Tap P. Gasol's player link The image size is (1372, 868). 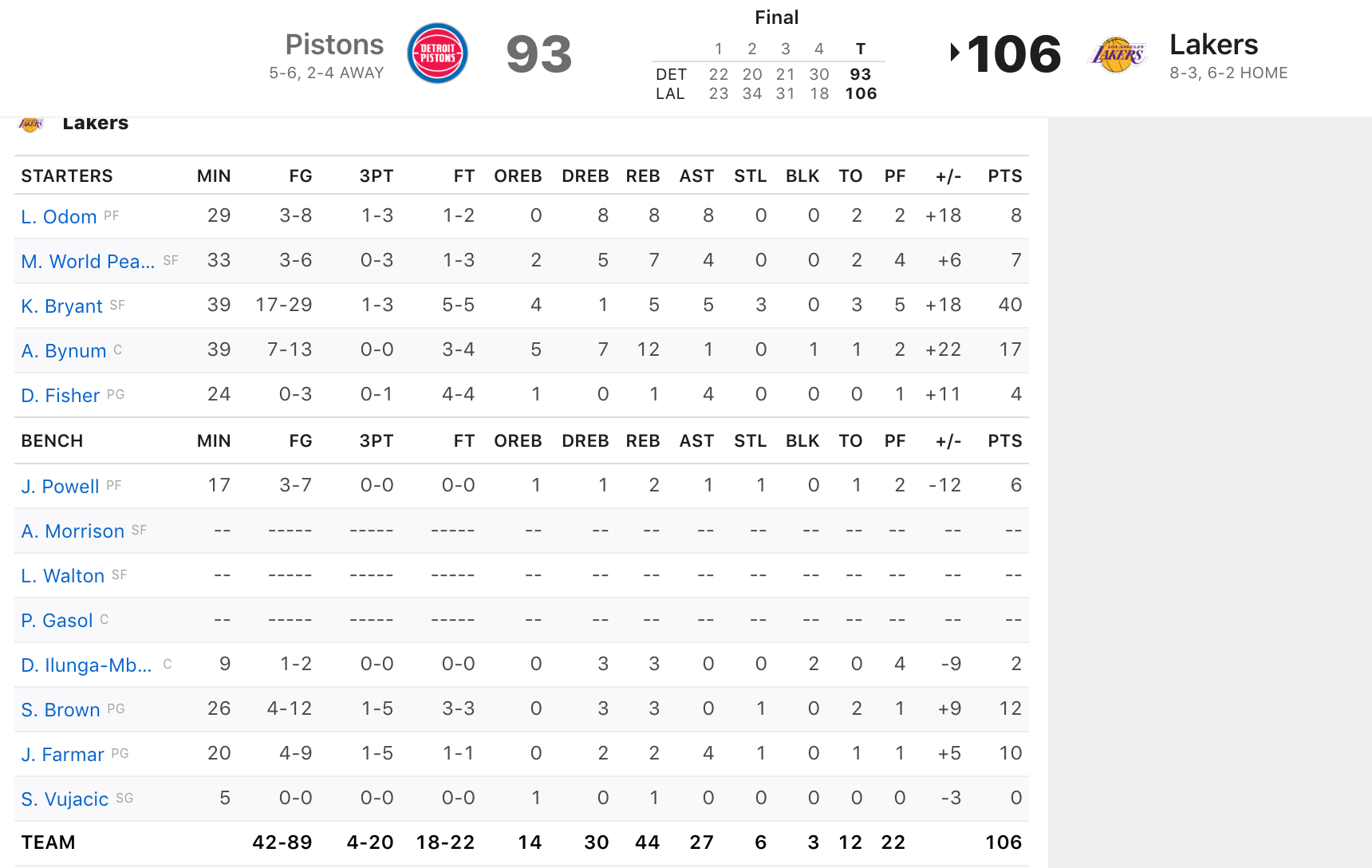click(57, 621)
